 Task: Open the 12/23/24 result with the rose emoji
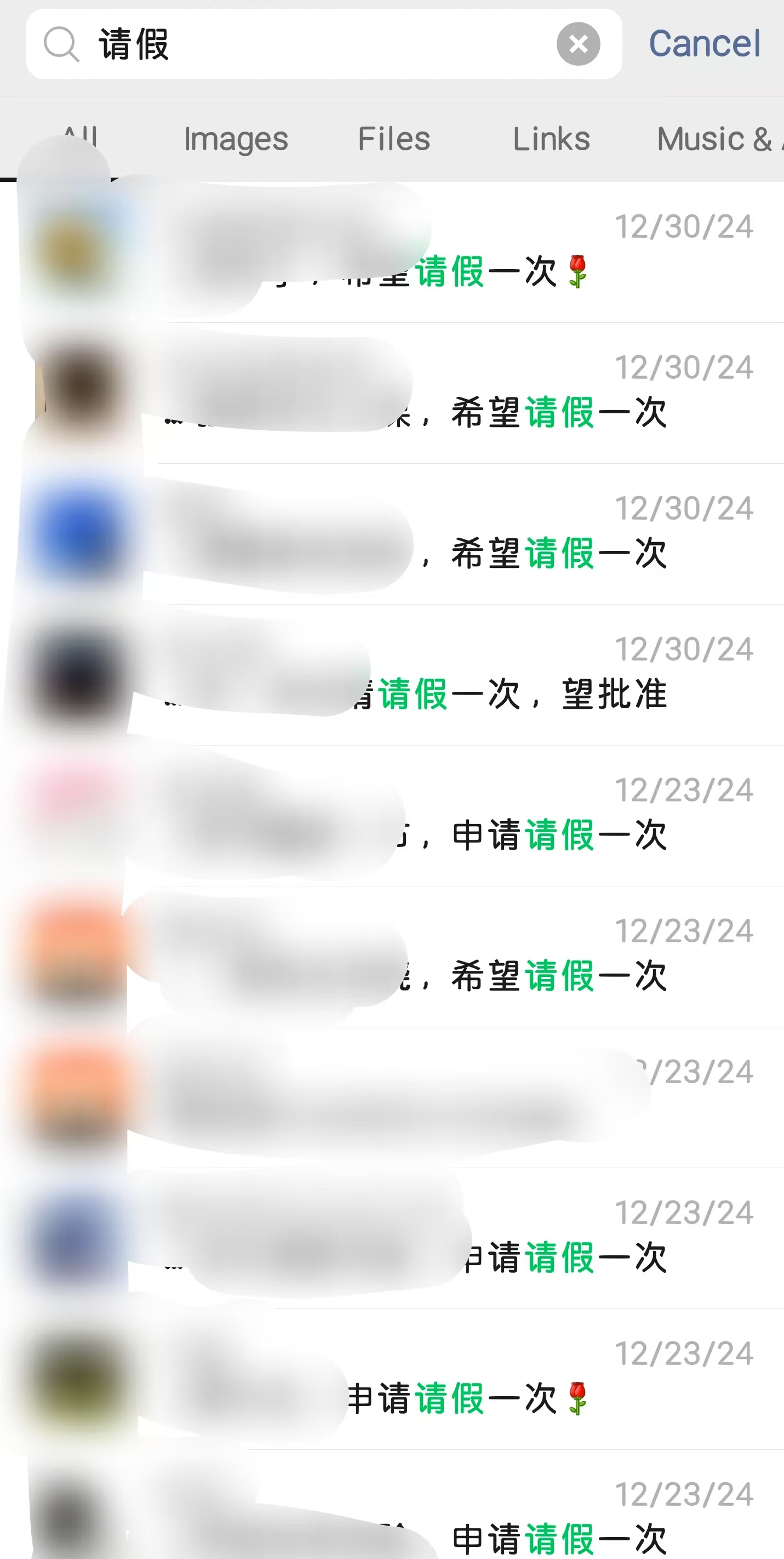(x=460, y=1380)
